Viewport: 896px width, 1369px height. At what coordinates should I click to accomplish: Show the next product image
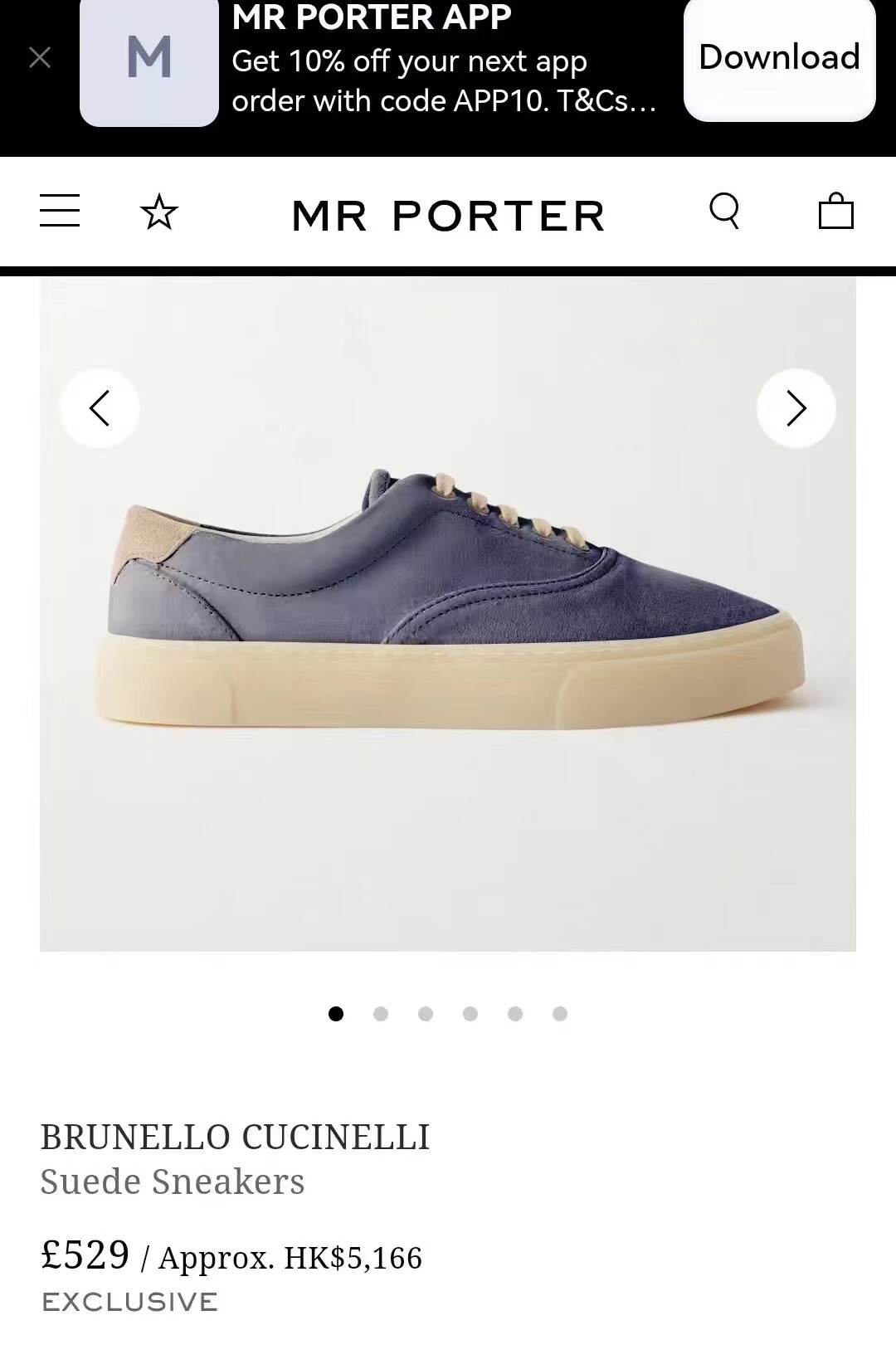click(796, 408)
